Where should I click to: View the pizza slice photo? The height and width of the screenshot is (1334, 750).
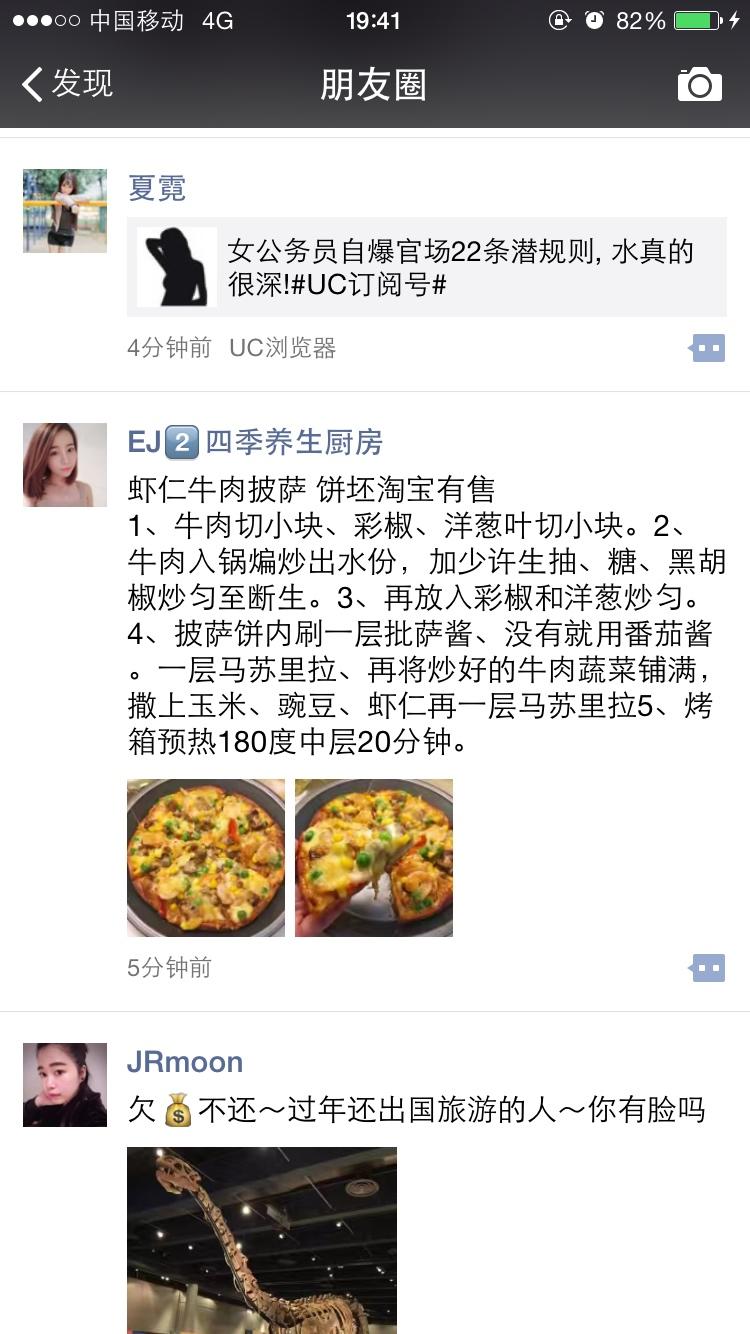tap(374, 858)
